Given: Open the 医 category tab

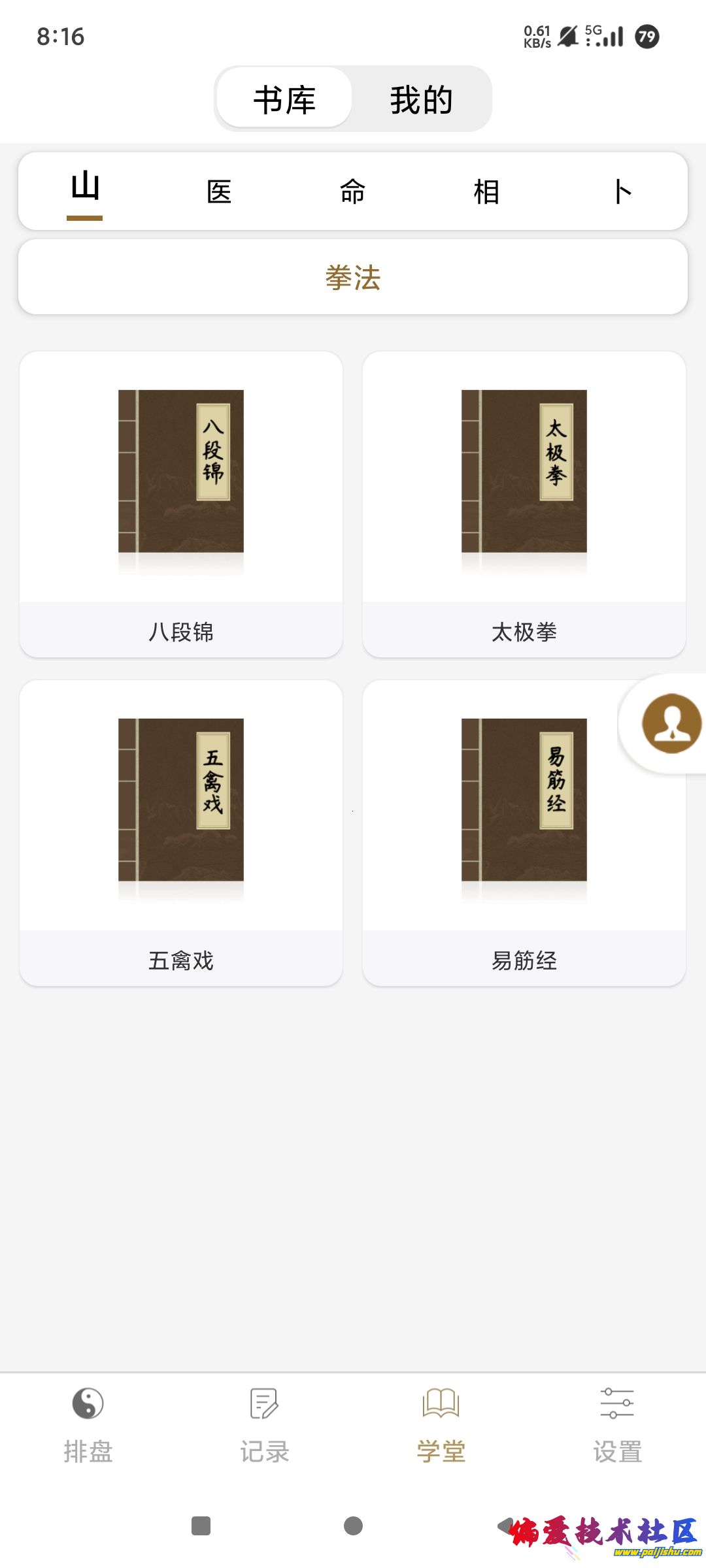Looking at the screenshot, I should [x=219, y=192].
